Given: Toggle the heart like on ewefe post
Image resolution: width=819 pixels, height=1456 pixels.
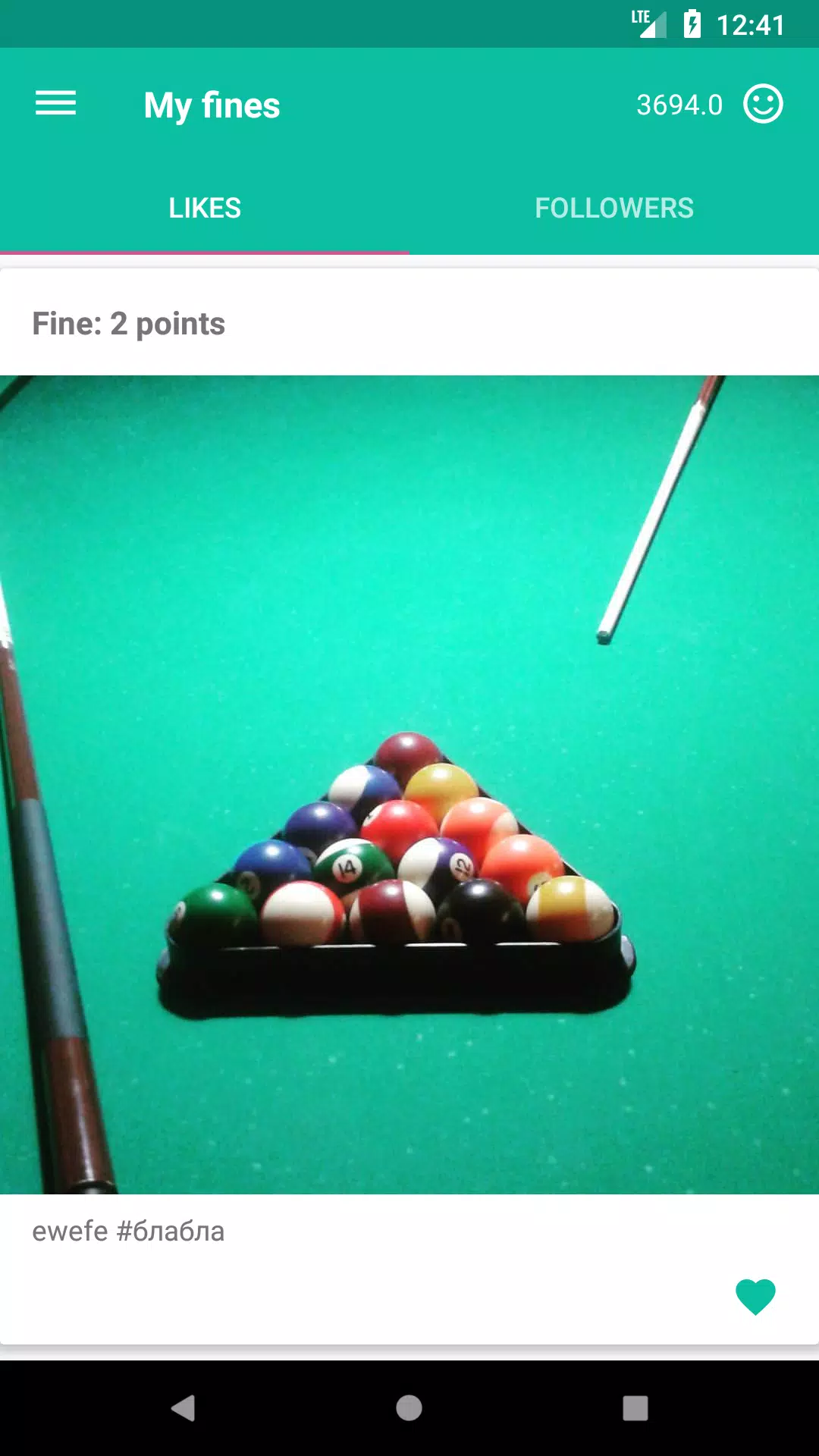Looking at the screenshot, I should coord(755,1296).
